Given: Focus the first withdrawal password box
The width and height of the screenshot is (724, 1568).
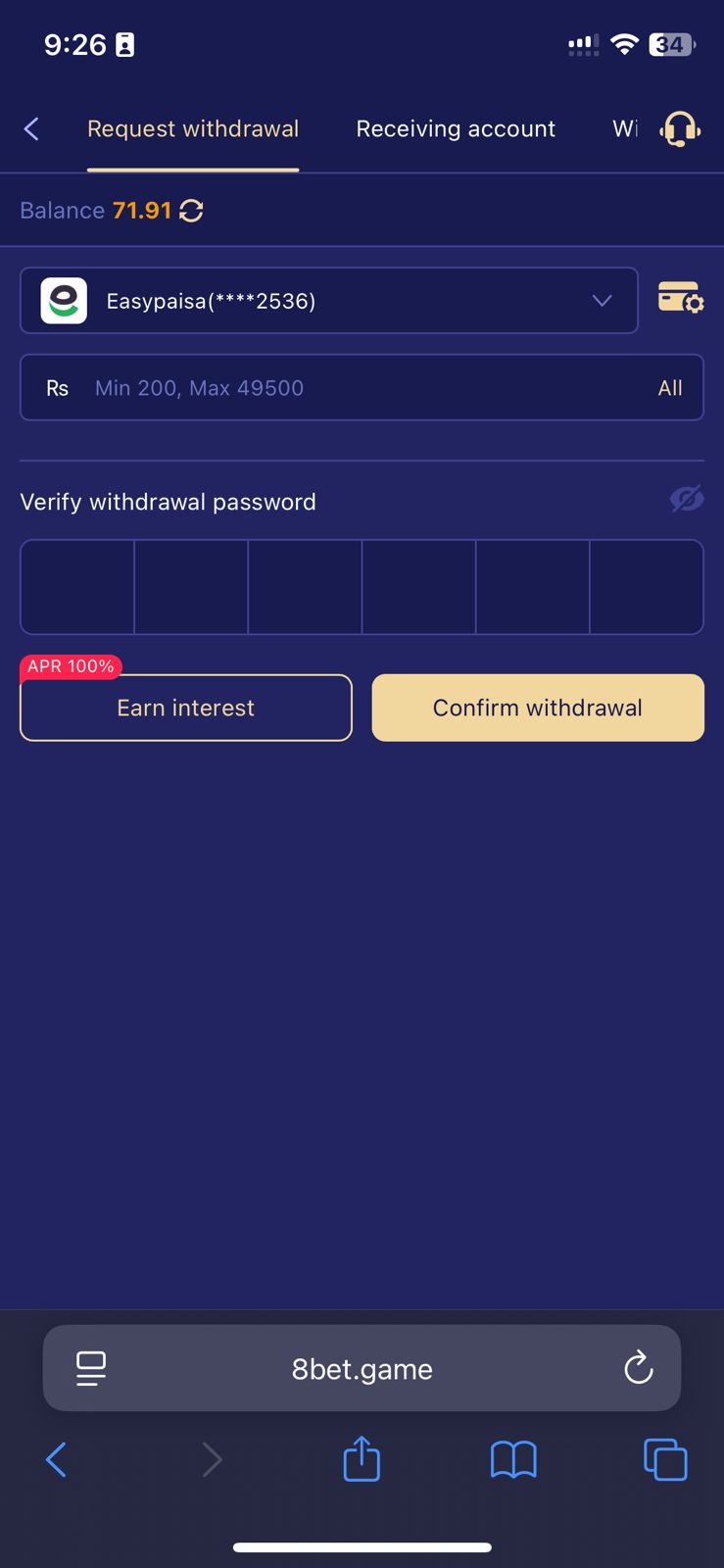Looking at the screenshot, I should [x=77, y=587].
